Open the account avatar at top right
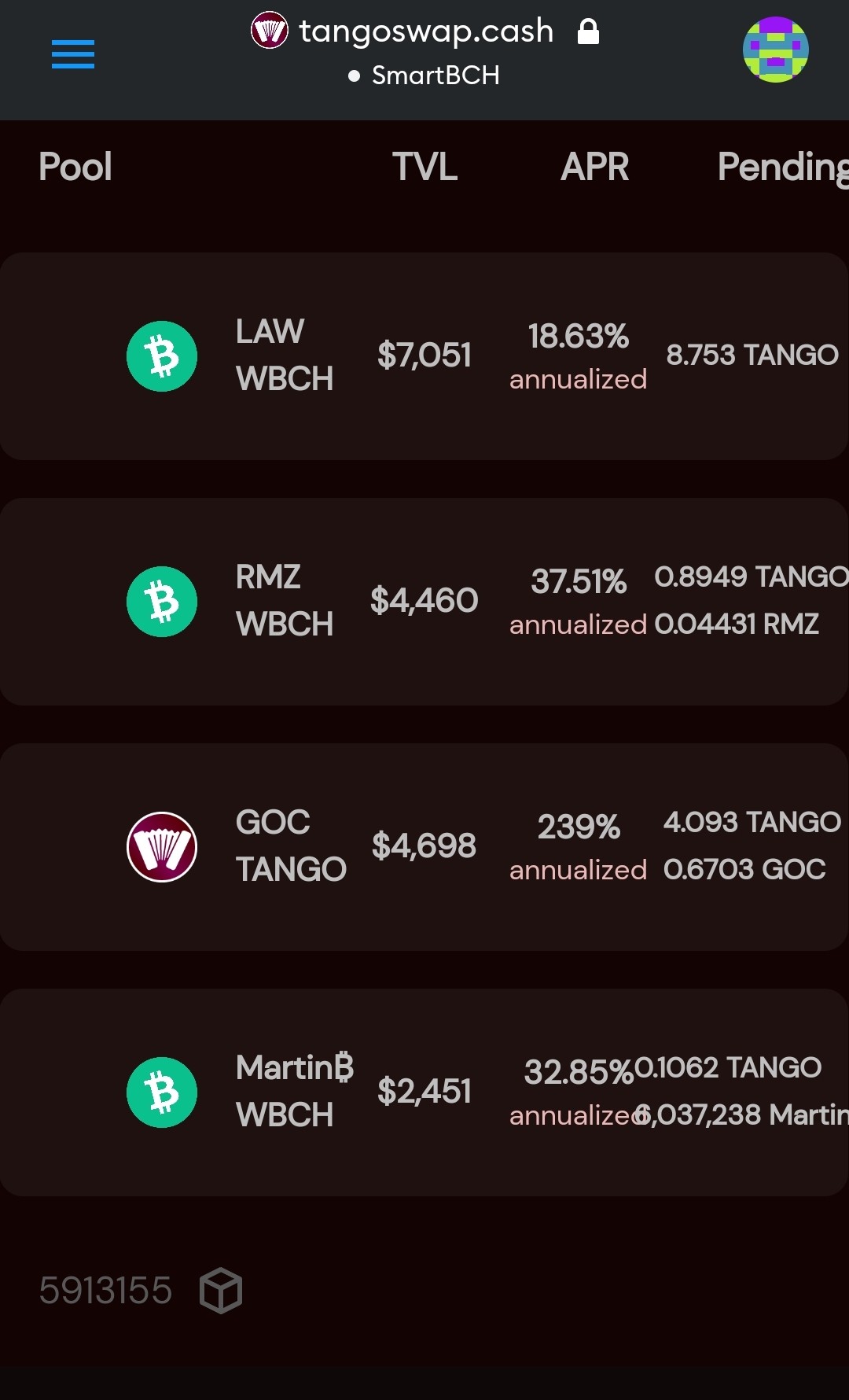Image resolution: width=849 pixels, height=1400 pixels. point(776,50)
